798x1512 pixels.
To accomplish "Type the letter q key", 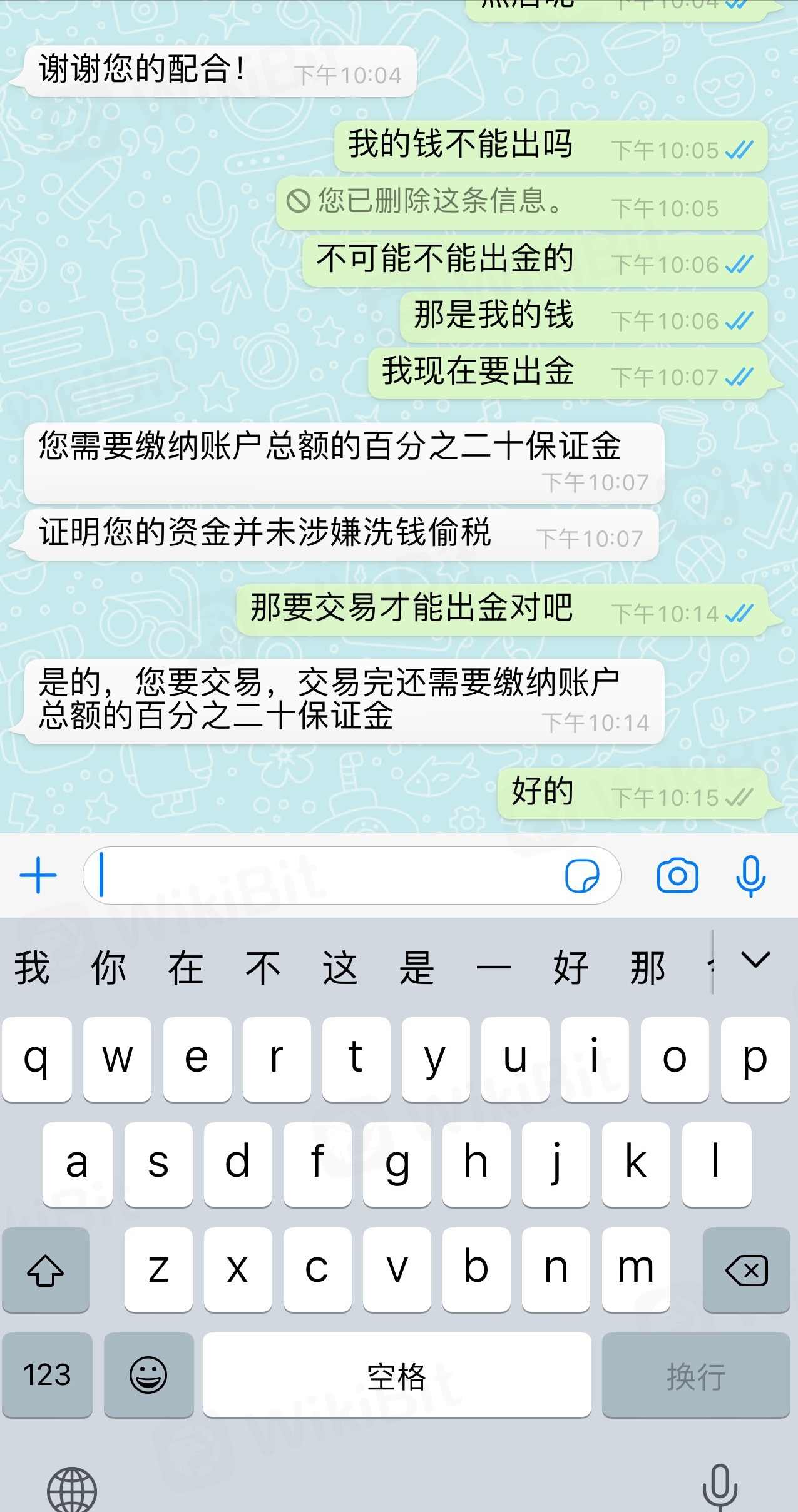I will pos(36,1059).
